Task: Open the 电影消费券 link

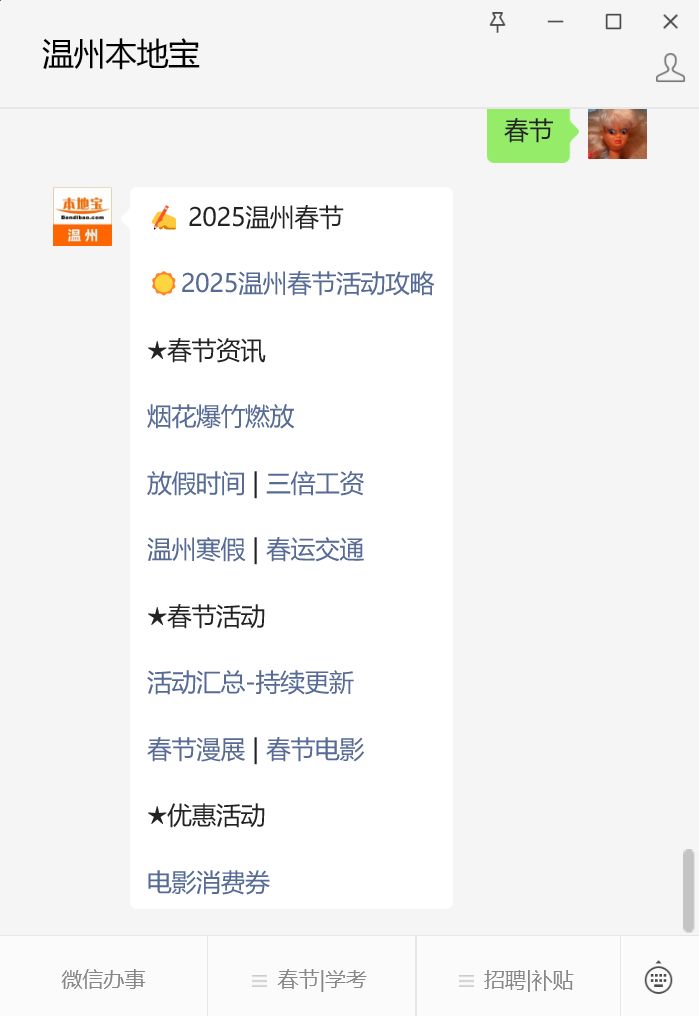Action: 208,882
